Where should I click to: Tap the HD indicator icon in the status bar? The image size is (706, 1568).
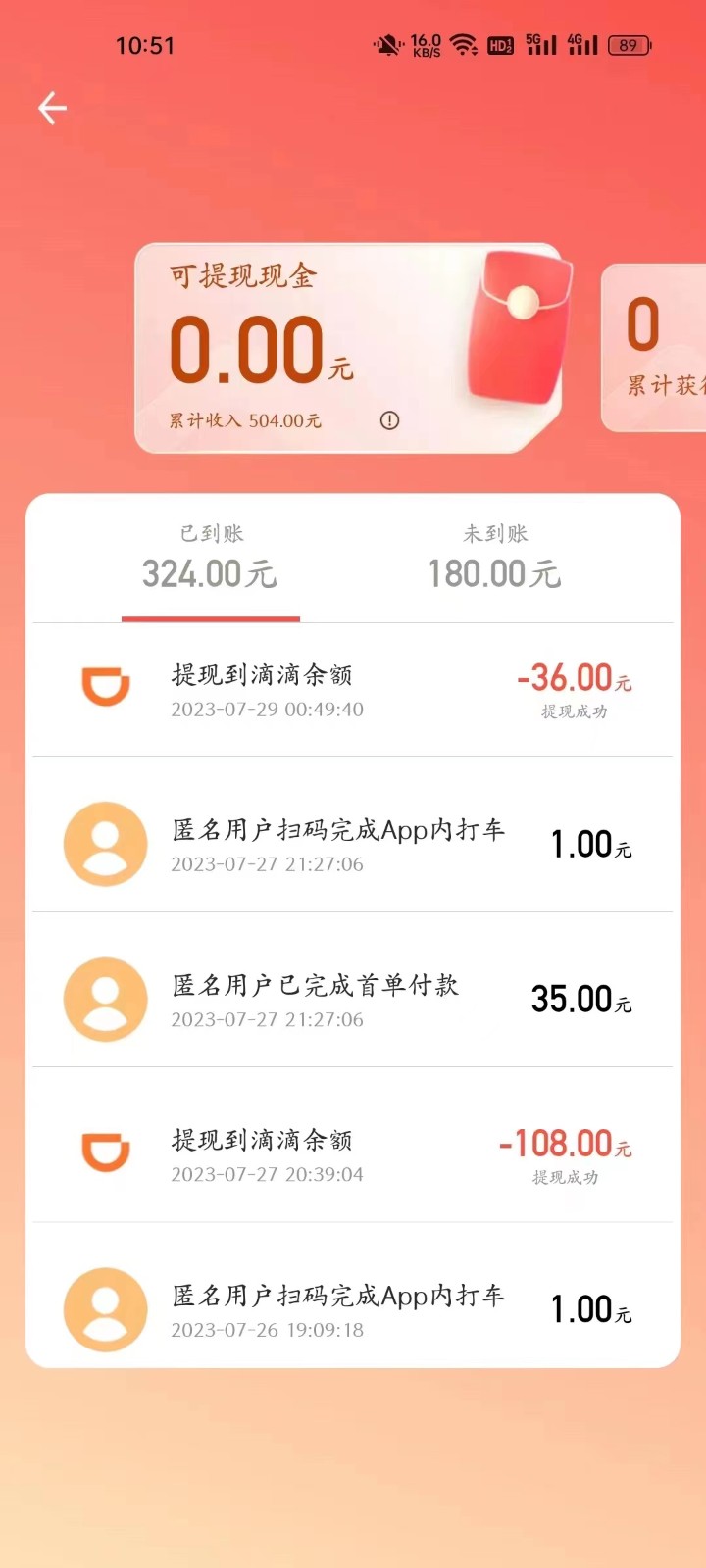point(502,44)
